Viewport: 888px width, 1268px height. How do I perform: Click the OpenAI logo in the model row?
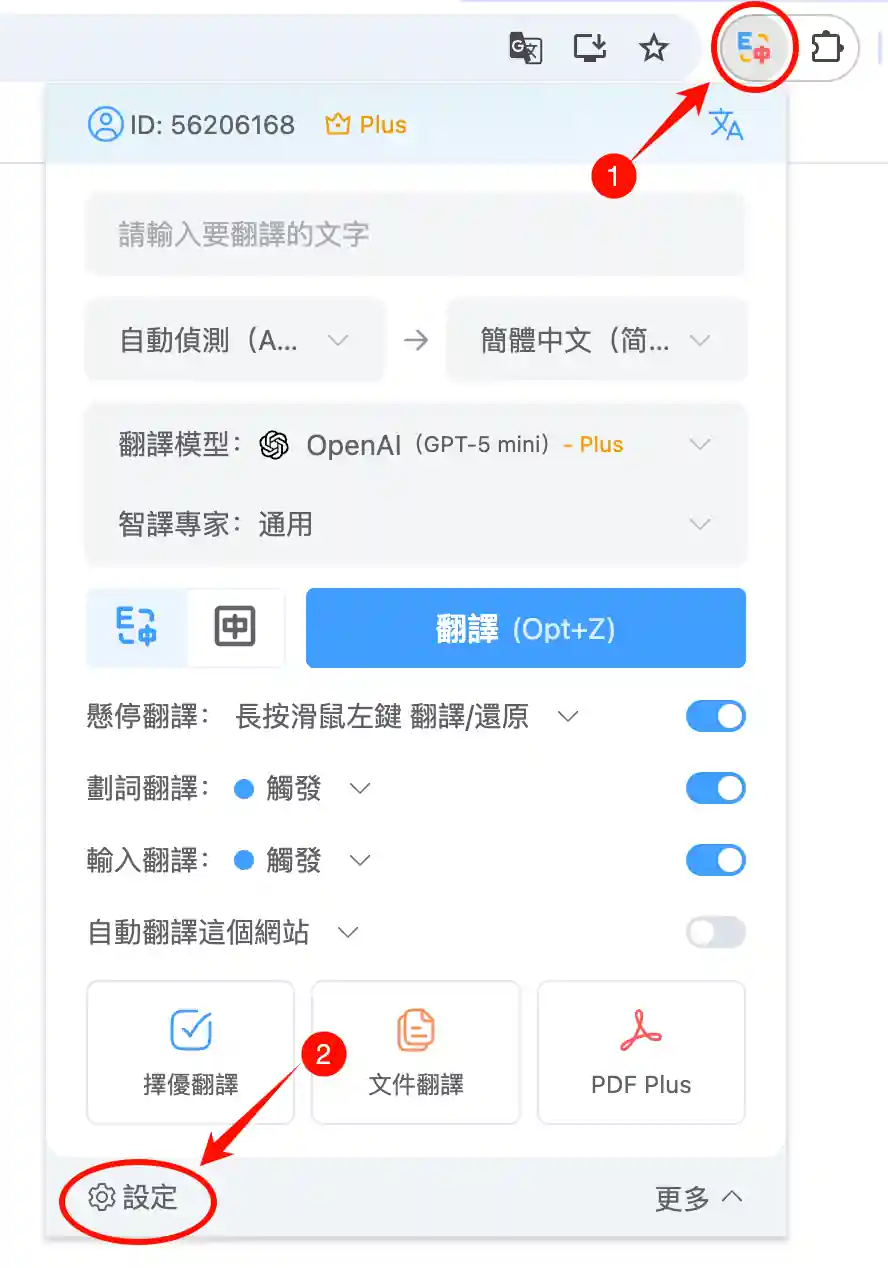(271, 444)
